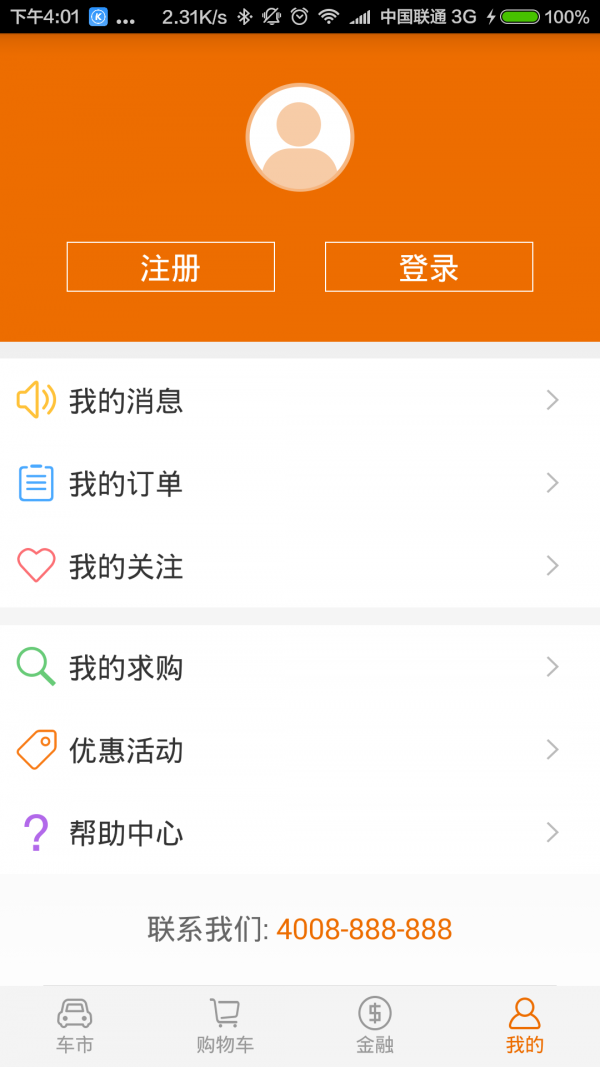
Task: Tap the profile avatar placeholder
Action: point(300,138)
